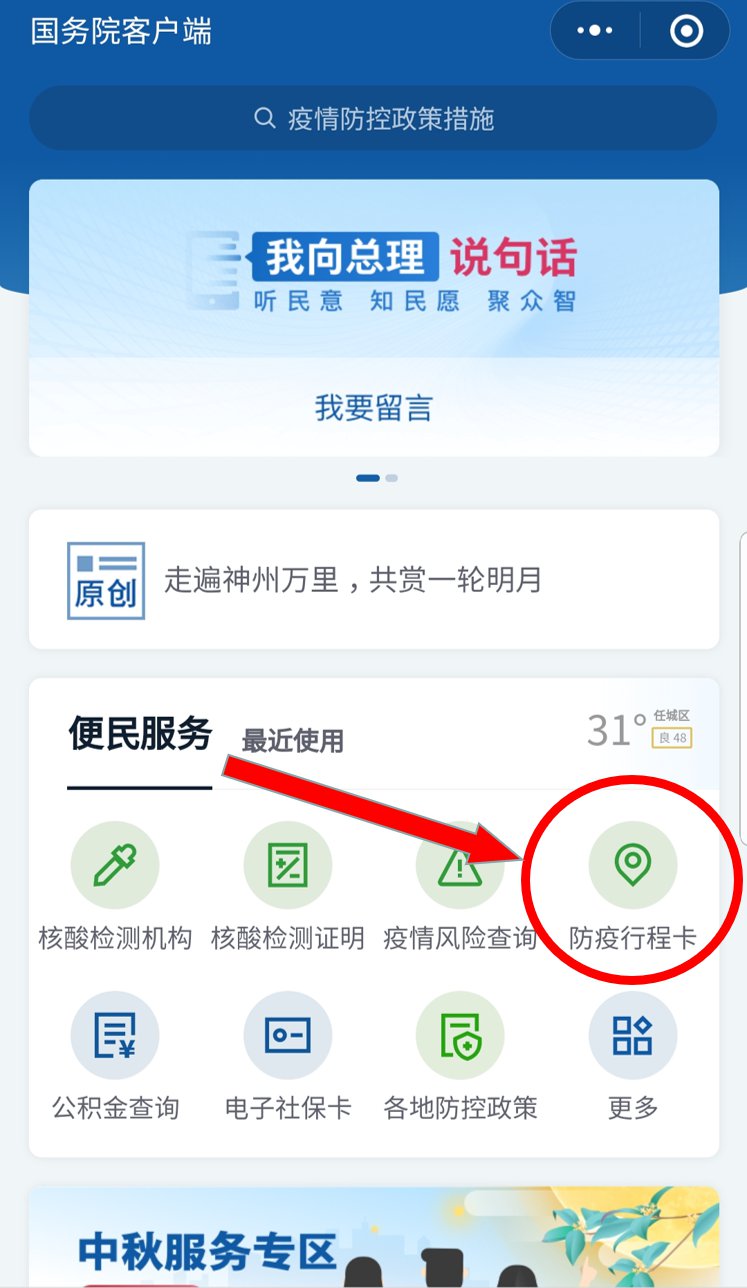Open 公积金查询 service
The width and height of the screenshot is (747, 1288).
(x=115, y=1056)
